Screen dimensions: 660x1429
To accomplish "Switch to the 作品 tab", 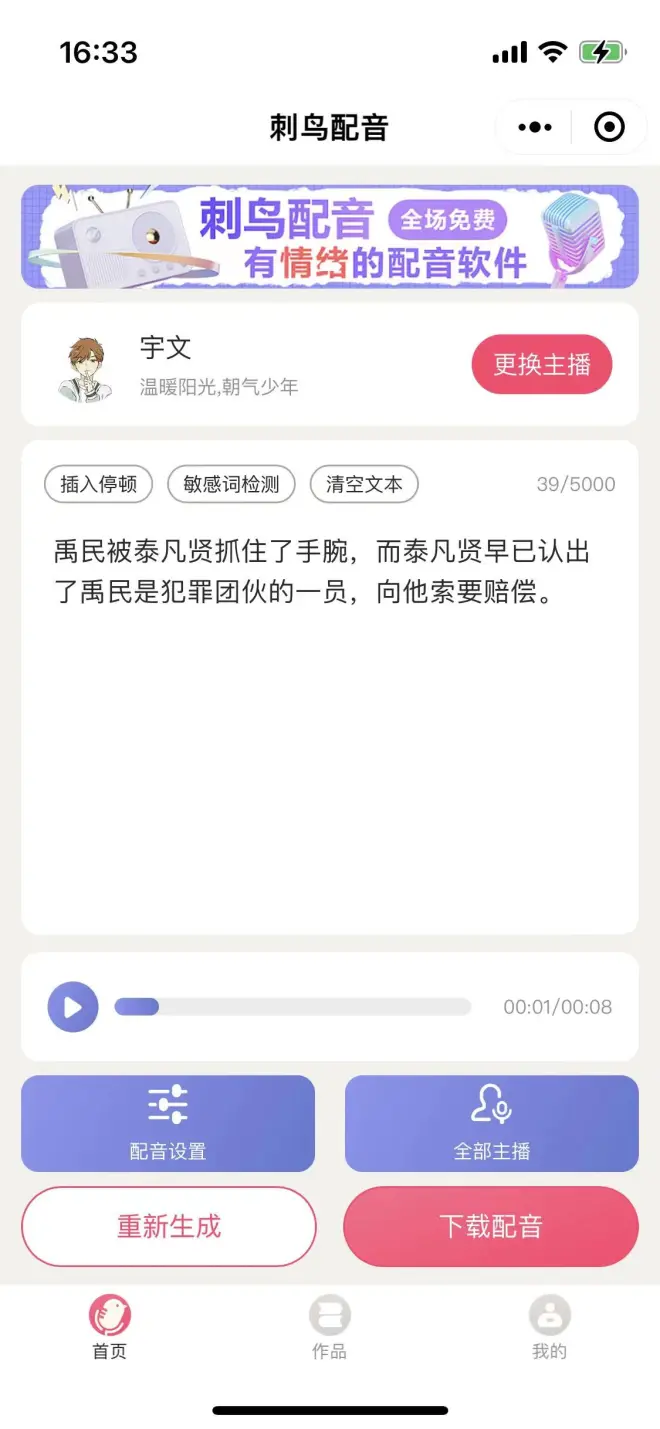I will (329, 1327).
